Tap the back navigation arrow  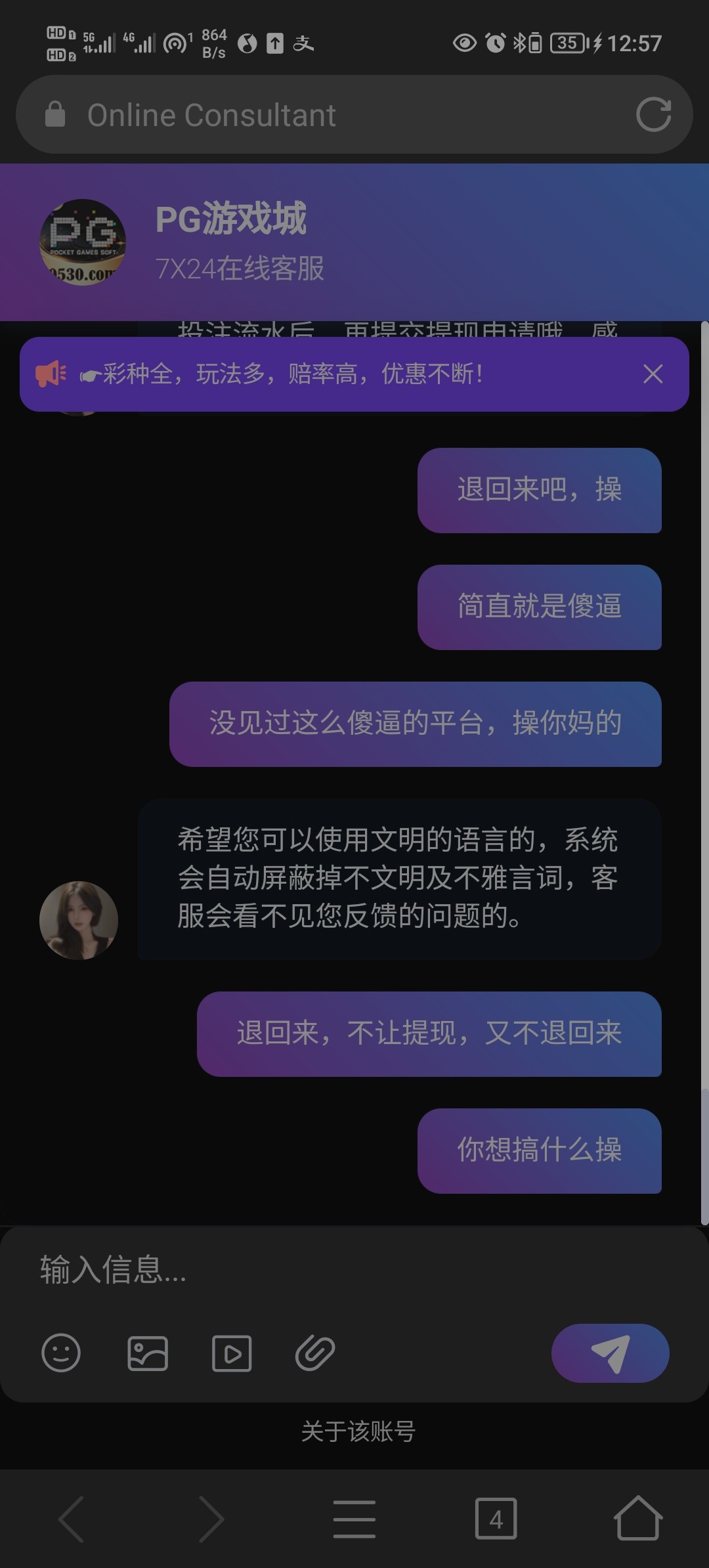[x=74, y=1518]
